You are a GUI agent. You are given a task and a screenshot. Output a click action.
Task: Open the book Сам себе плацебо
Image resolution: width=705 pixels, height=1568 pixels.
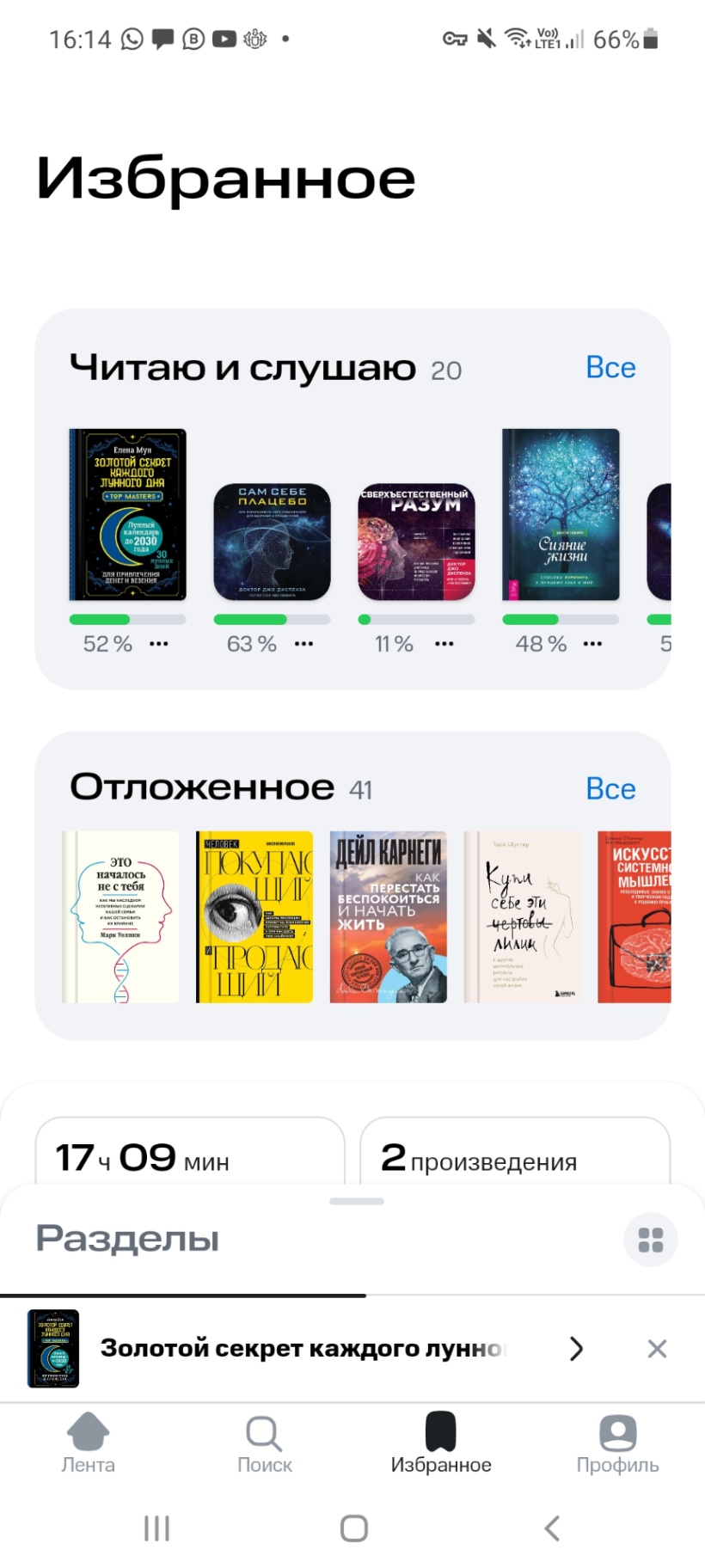[272, 541]
